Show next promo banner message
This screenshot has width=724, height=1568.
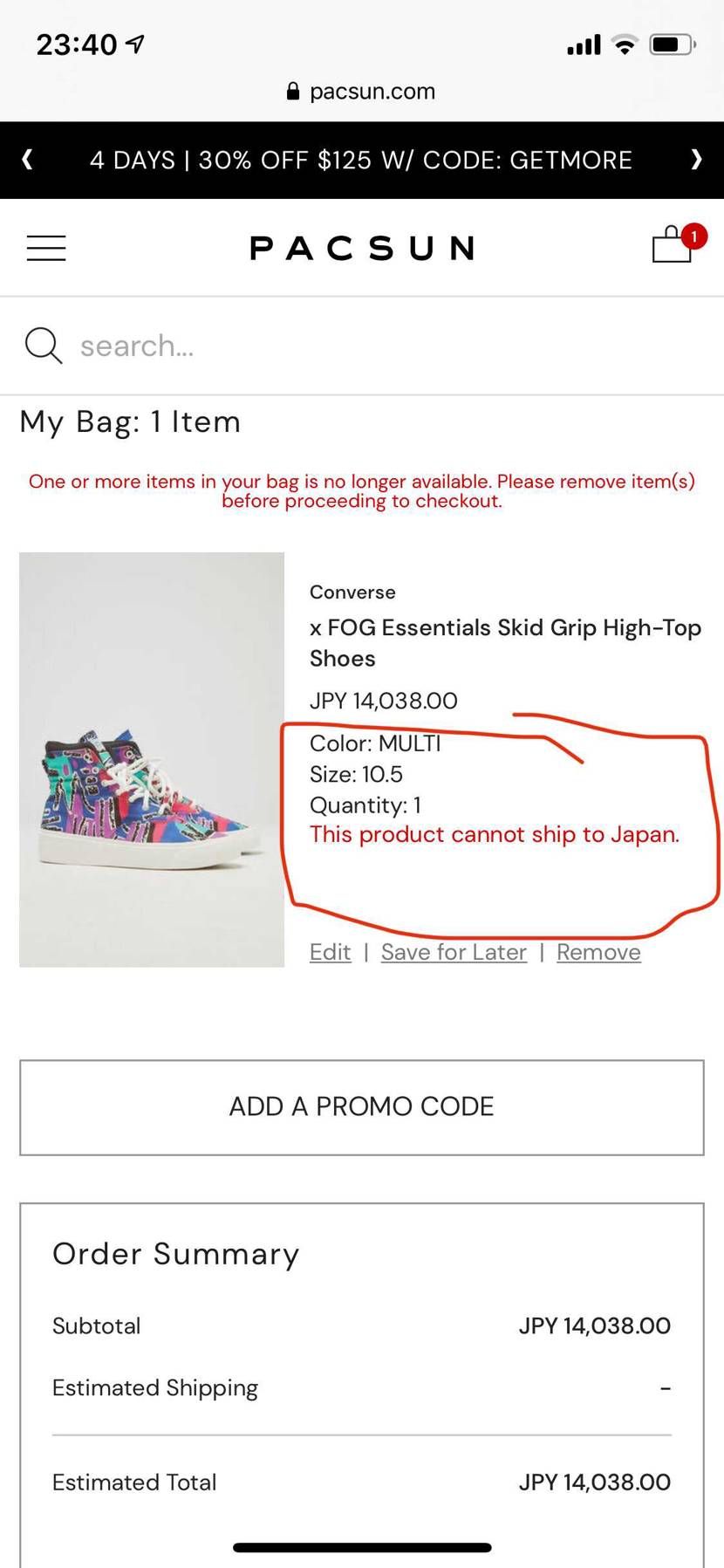click(x=696, y=160)
